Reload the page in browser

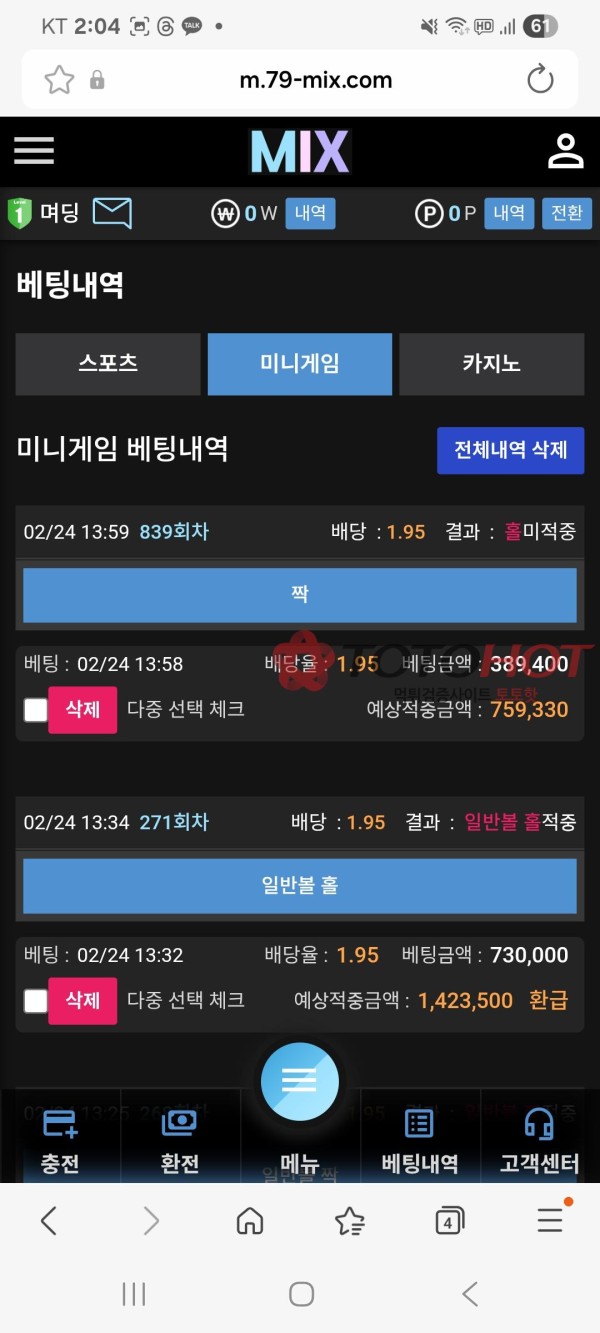540,80
